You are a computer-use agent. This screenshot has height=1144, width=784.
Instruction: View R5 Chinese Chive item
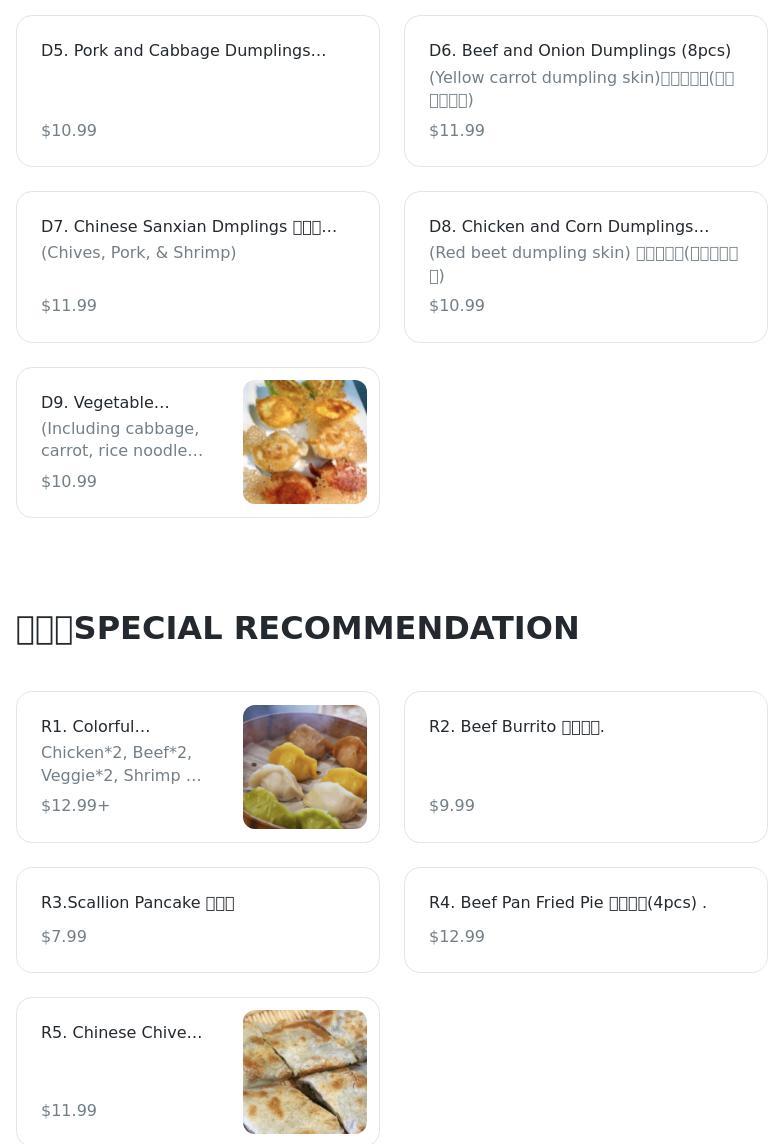(198, 1070)
